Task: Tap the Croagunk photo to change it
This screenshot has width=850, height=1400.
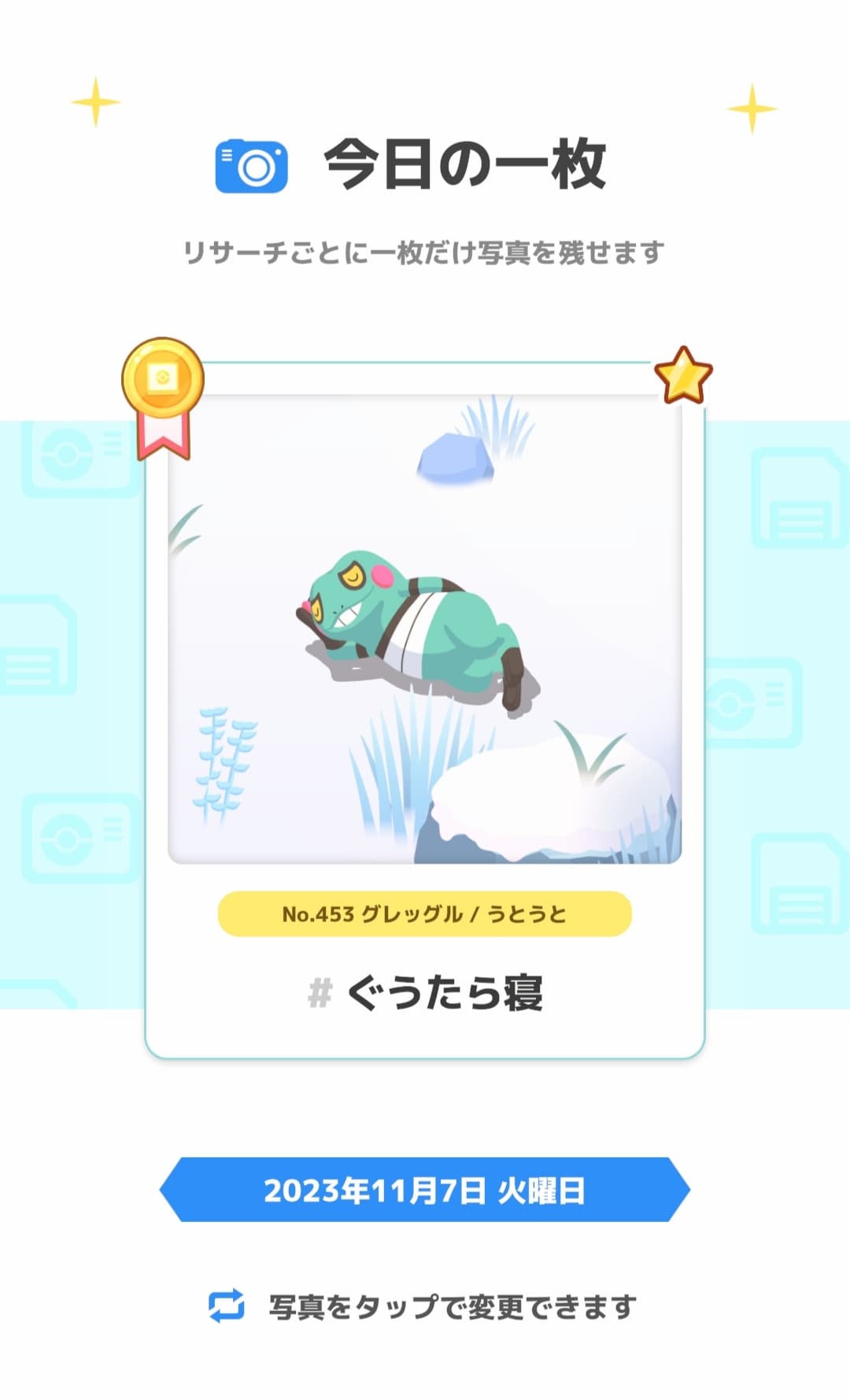Action: (x=424, y=630)
